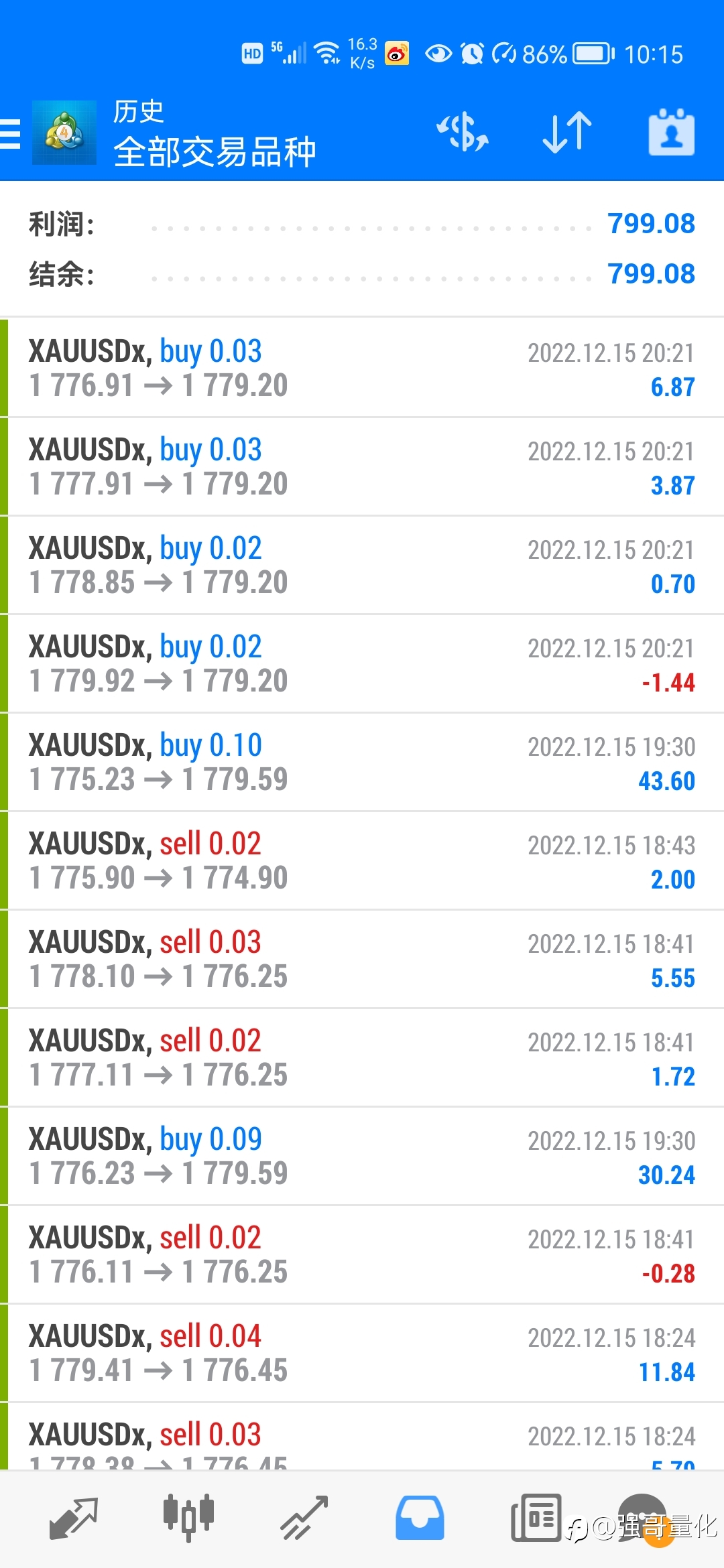
Task: Open the sell 0.03 trade with 5.55 profit
Action: click(362, 960)
